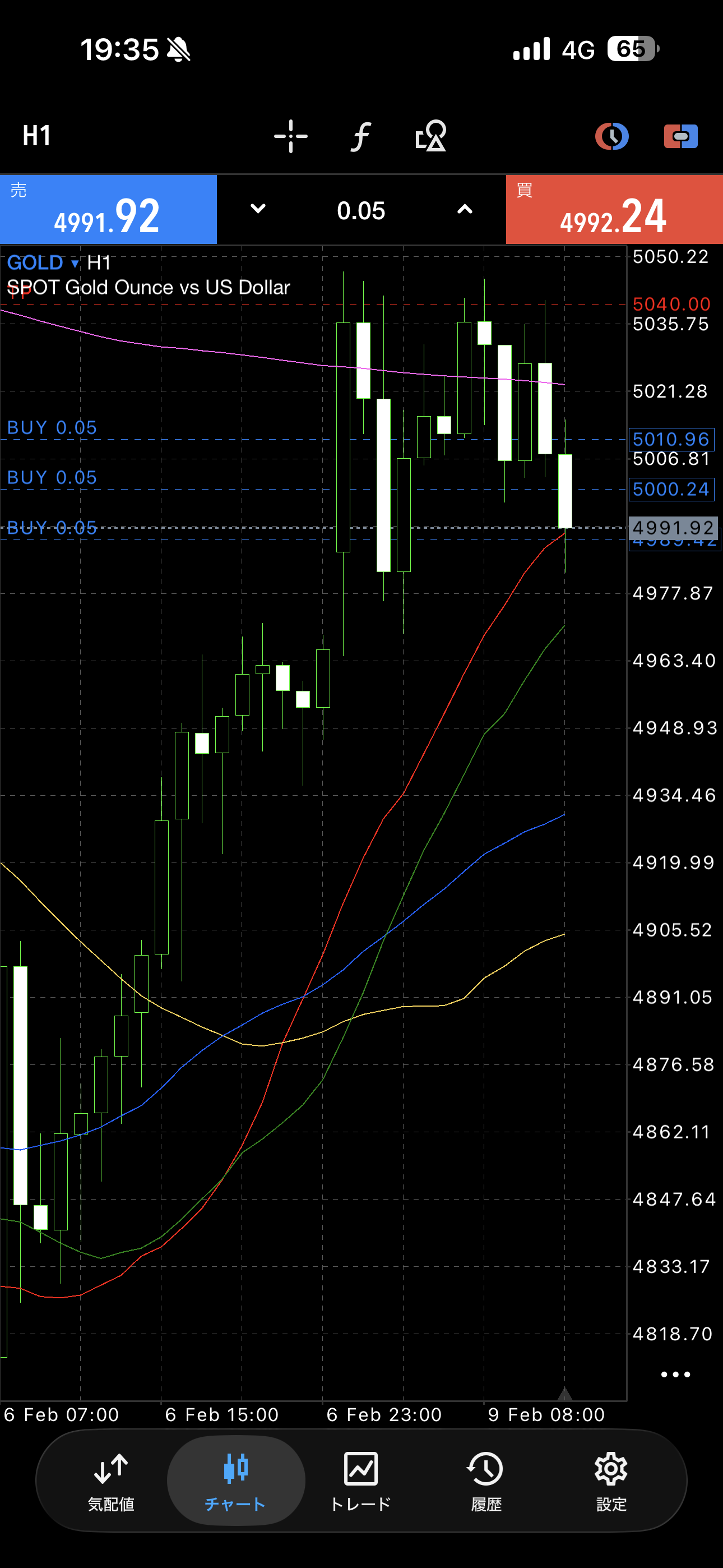
Task: Change the H1 timeframe selector
Action: point(36,136)
